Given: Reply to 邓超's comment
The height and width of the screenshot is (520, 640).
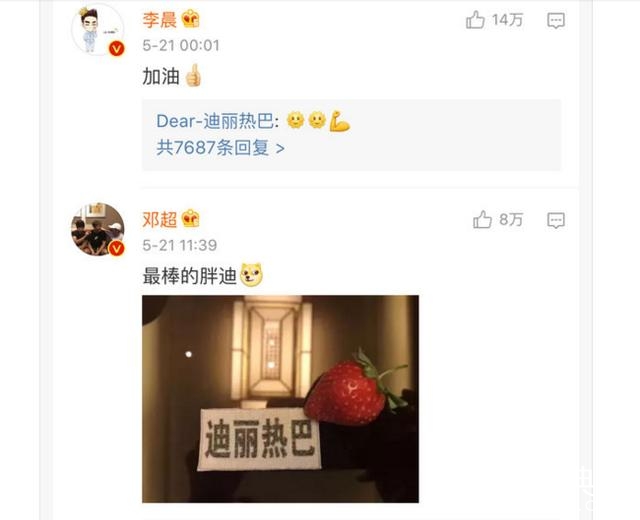Looking at the screenshot, I should click(557, 220).
